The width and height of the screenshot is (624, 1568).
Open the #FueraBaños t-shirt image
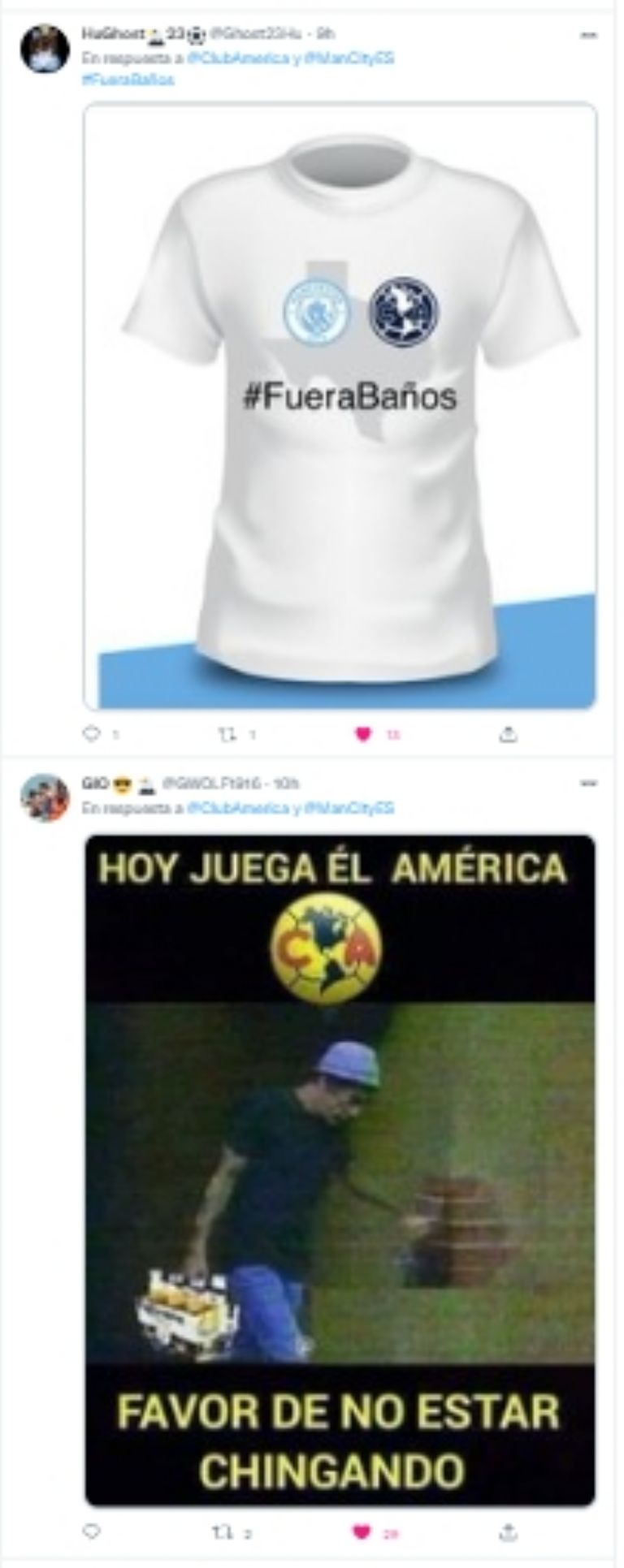tap(340, 406)
